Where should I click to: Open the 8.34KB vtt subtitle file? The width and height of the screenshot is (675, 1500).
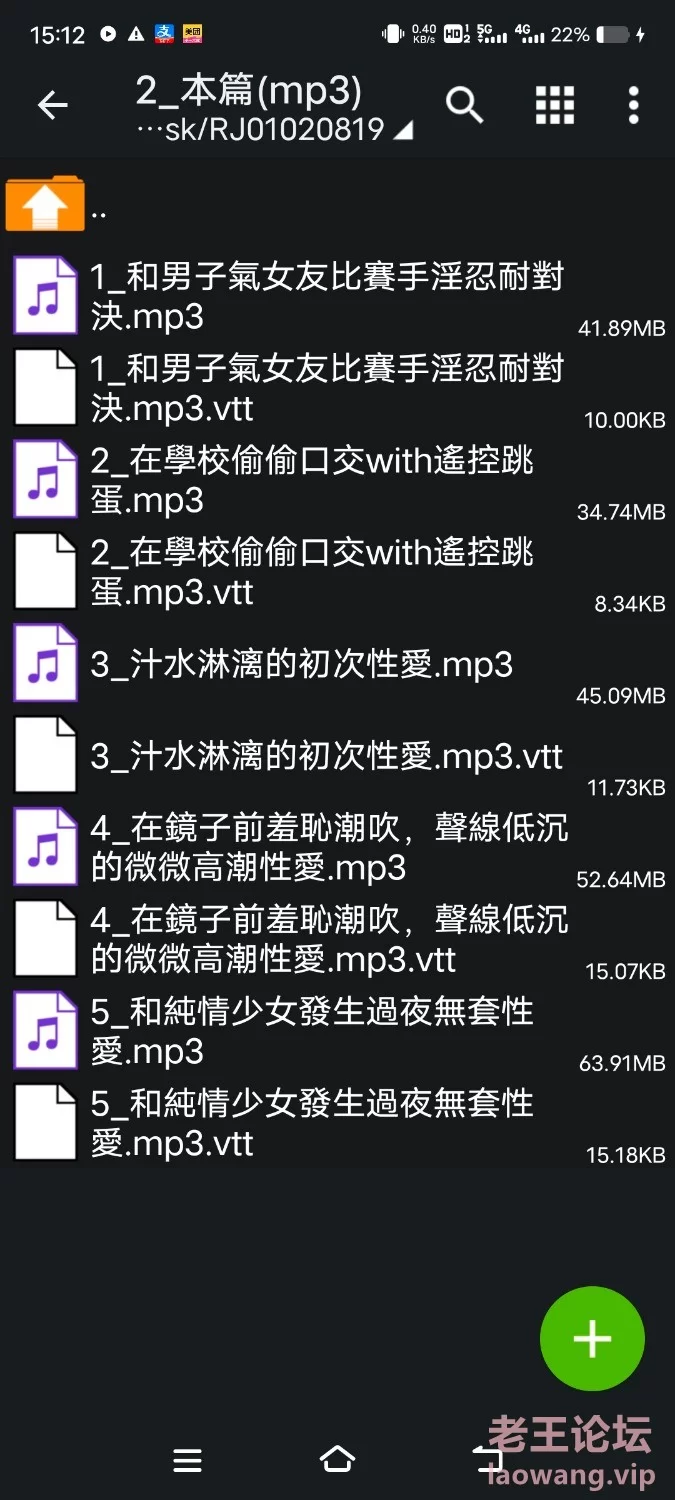(337, 572)
